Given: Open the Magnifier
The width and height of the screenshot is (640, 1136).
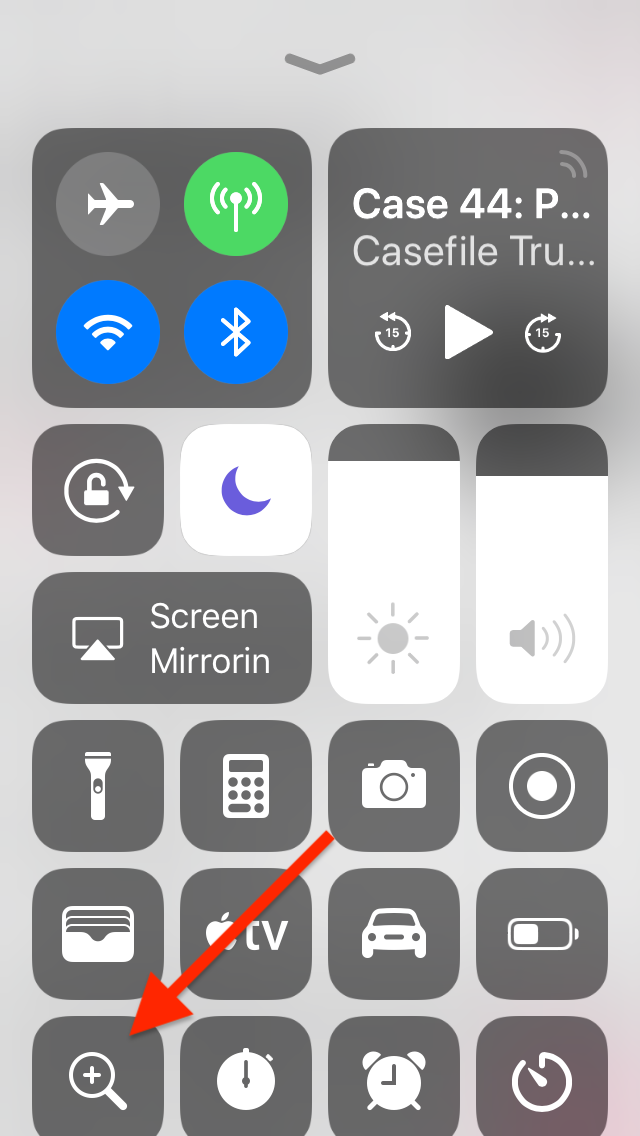Looking at the screenshot, I should point(98,1076).
